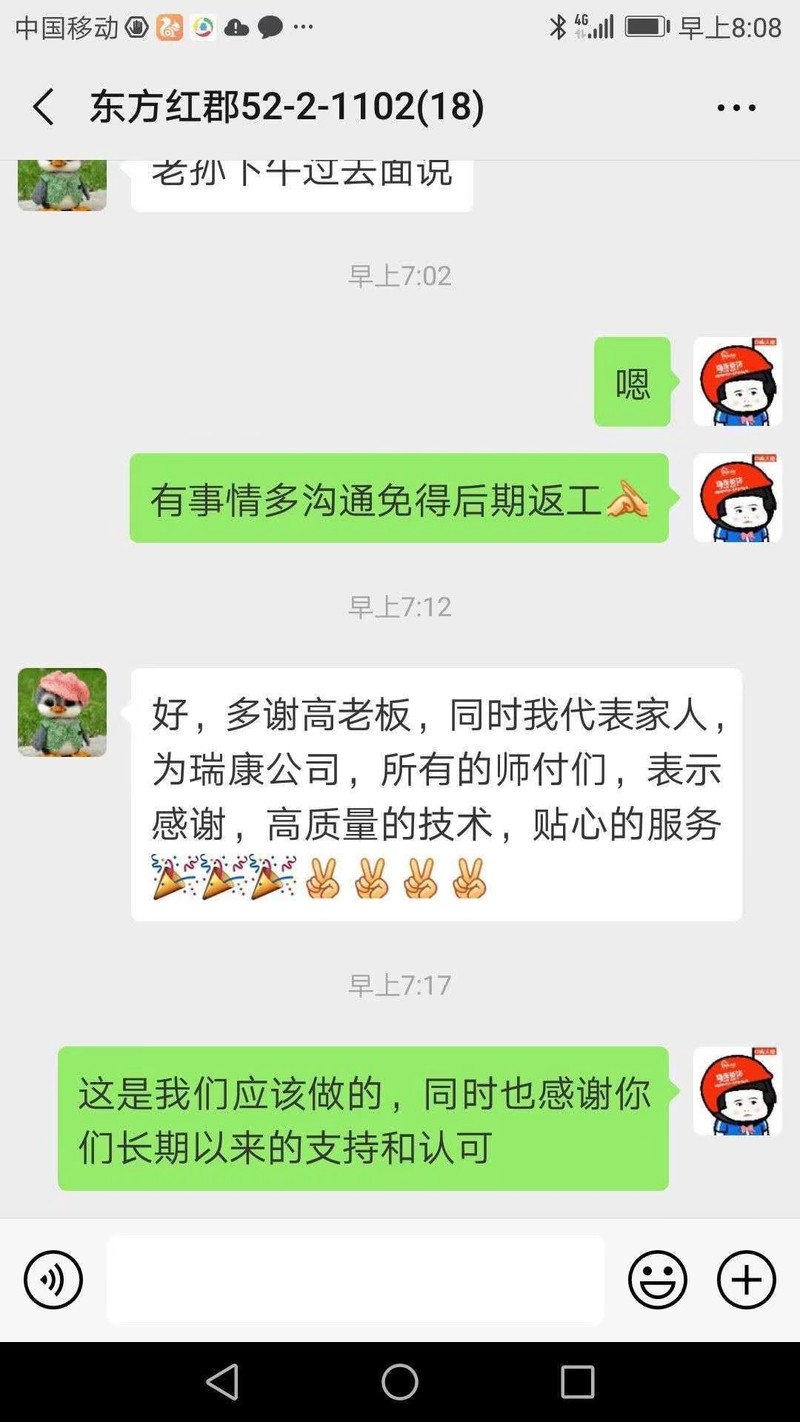800x1422 pixels.
Task: Tap the system home button
Action: pyautogui.click(x=400, y=1382)
